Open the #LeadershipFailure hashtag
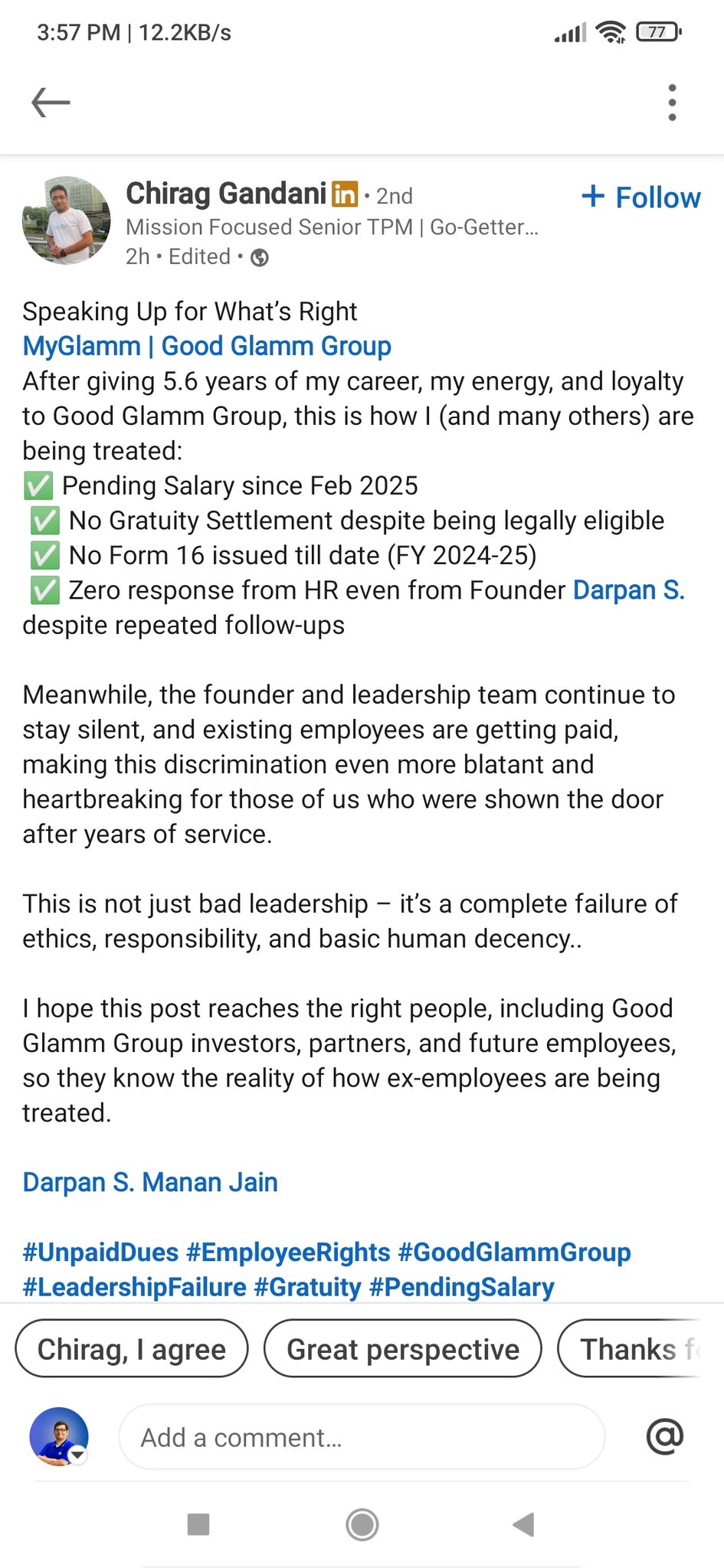 pos(134,1288)
